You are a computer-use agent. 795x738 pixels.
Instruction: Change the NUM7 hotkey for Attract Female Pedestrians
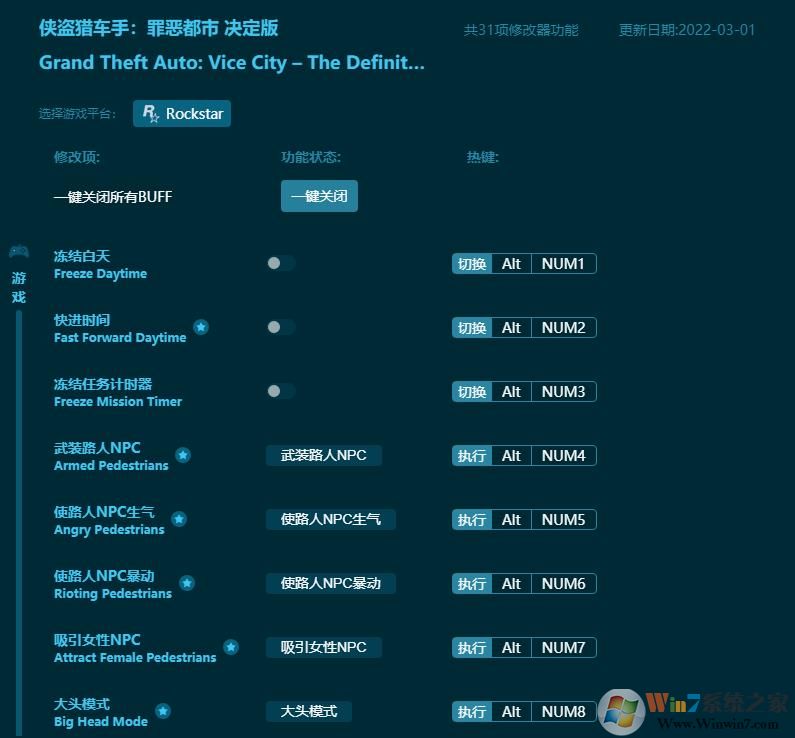click(563, 648)
